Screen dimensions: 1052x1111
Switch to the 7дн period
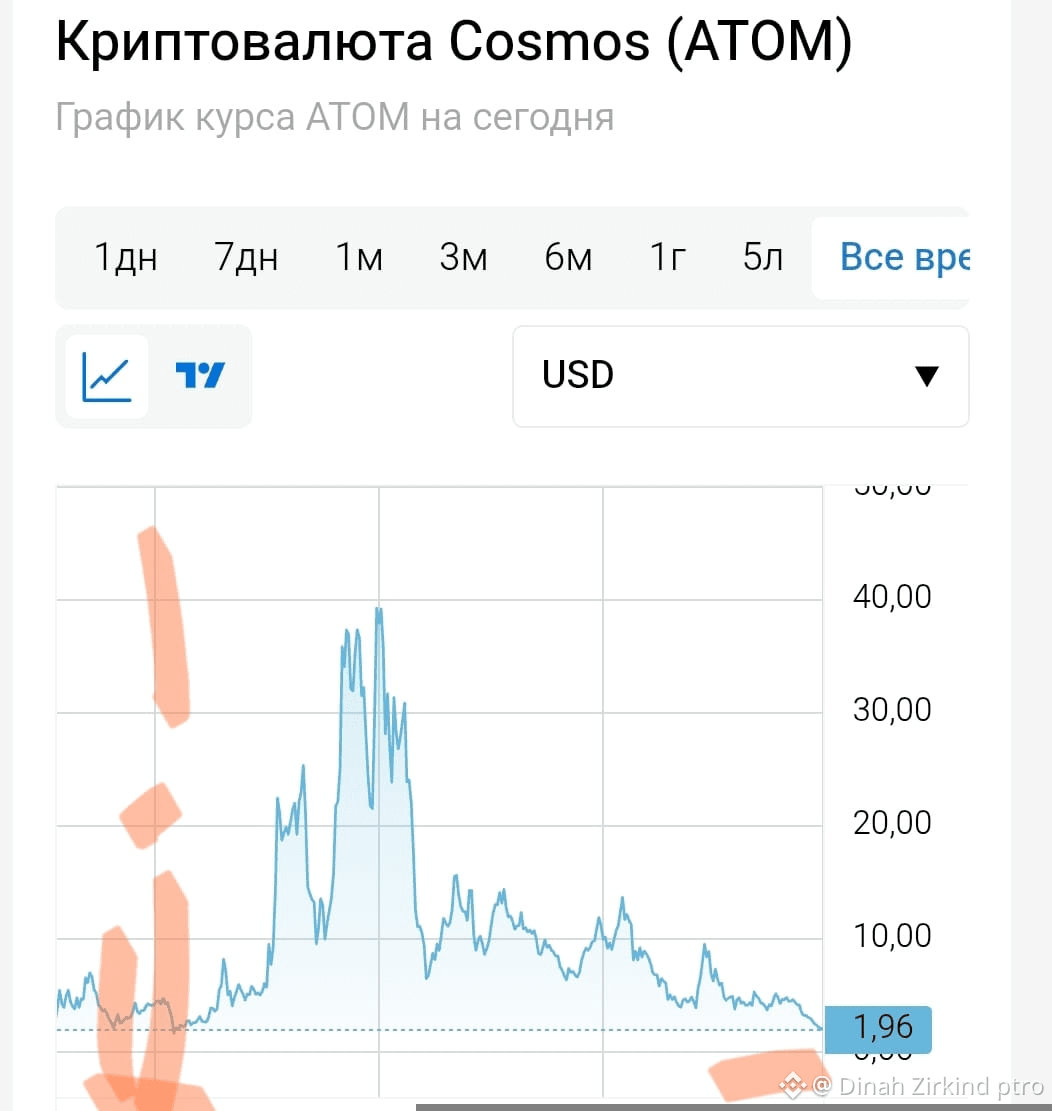(245, 257)
